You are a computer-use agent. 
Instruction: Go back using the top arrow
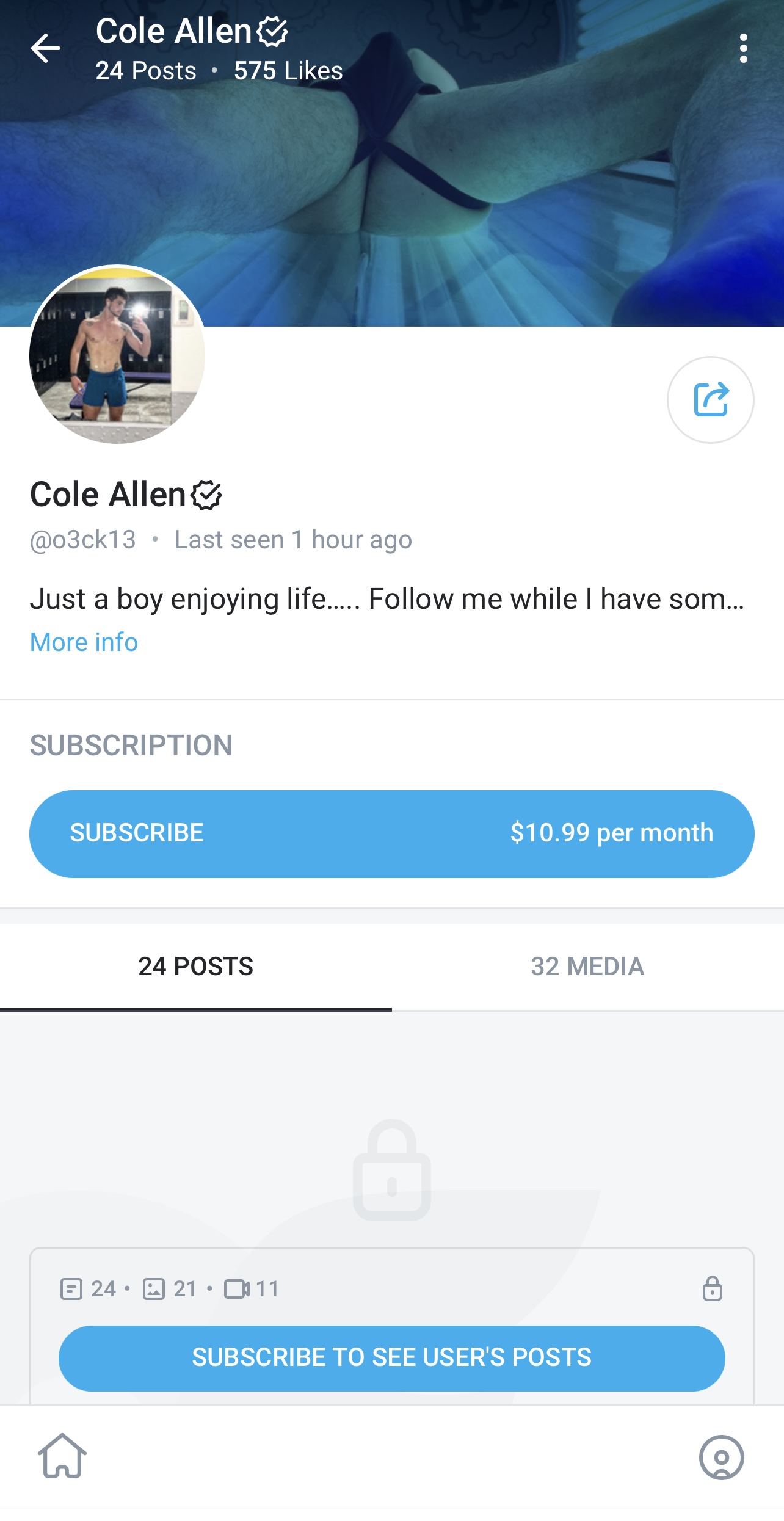point(46,49)
